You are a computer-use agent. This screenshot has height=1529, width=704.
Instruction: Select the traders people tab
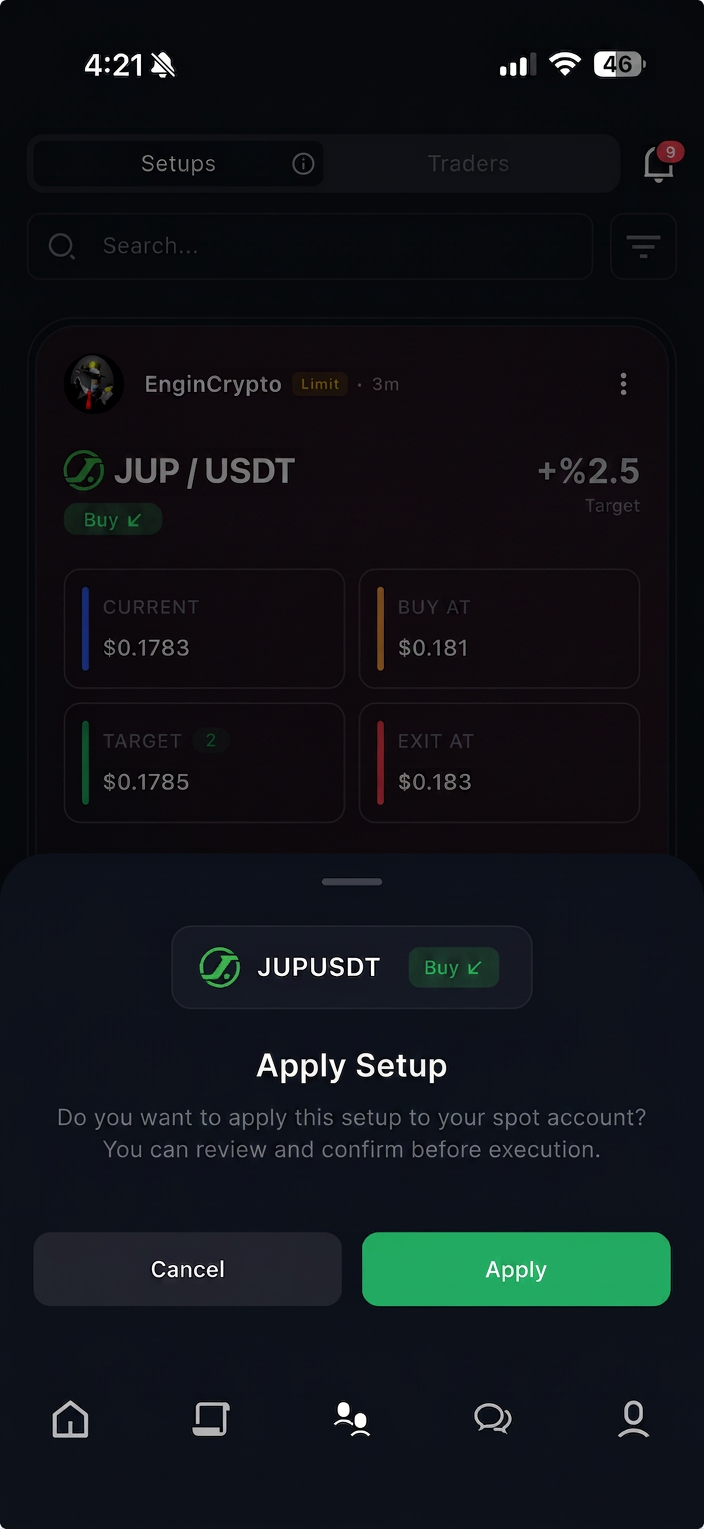coord(352,1419)
